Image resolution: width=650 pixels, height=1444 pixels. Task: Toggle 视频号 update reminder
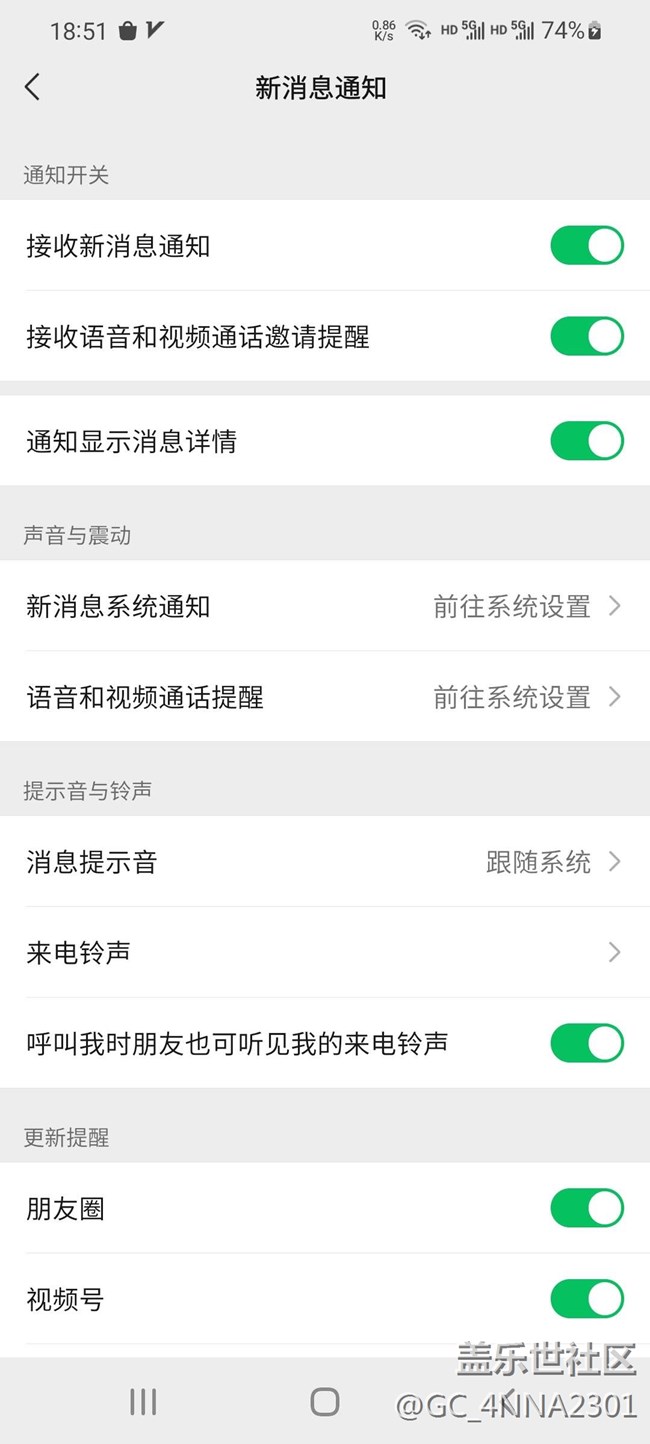(587, 1299)
